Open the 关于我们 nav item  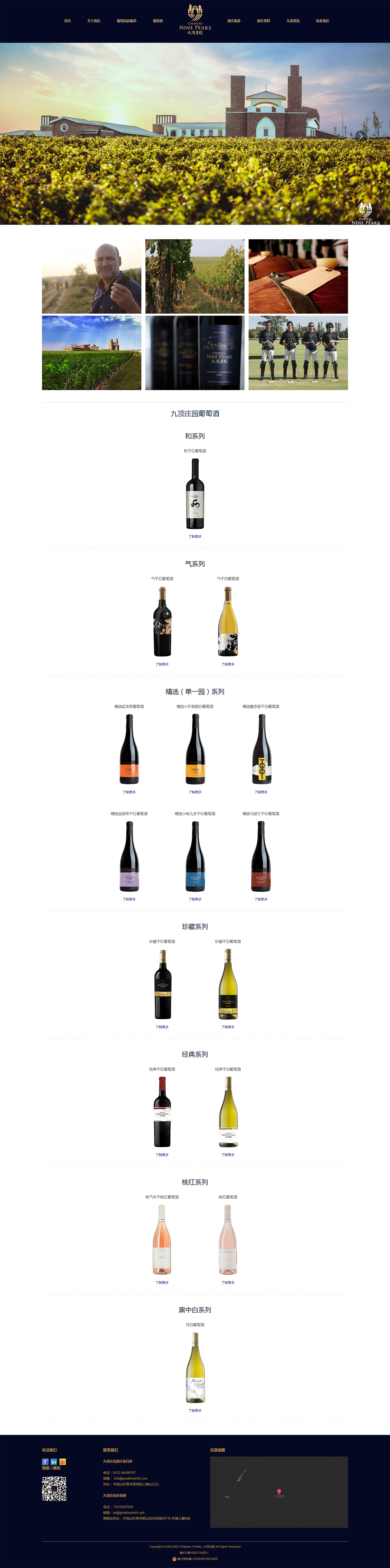93,21
